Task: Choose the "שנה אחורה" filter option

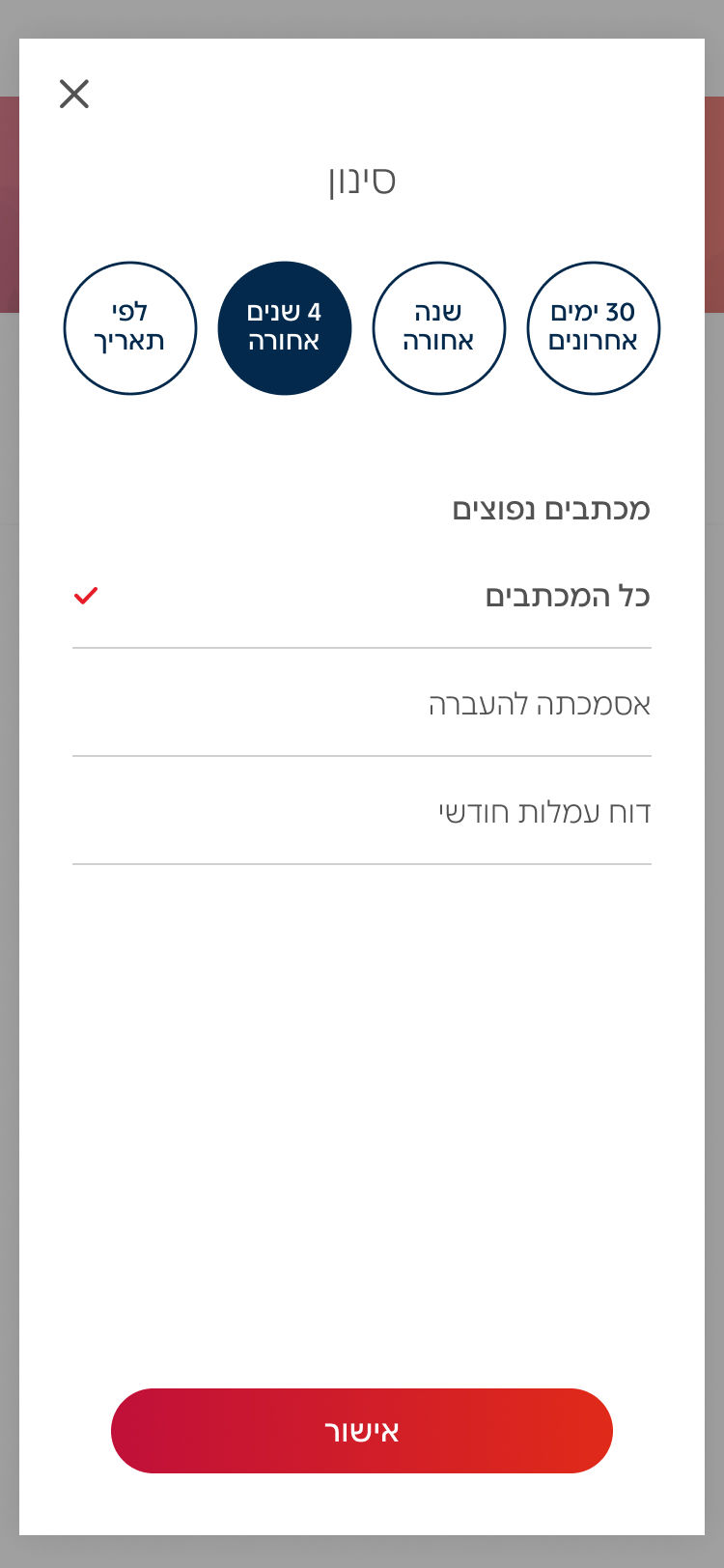Action: point(439,327)
